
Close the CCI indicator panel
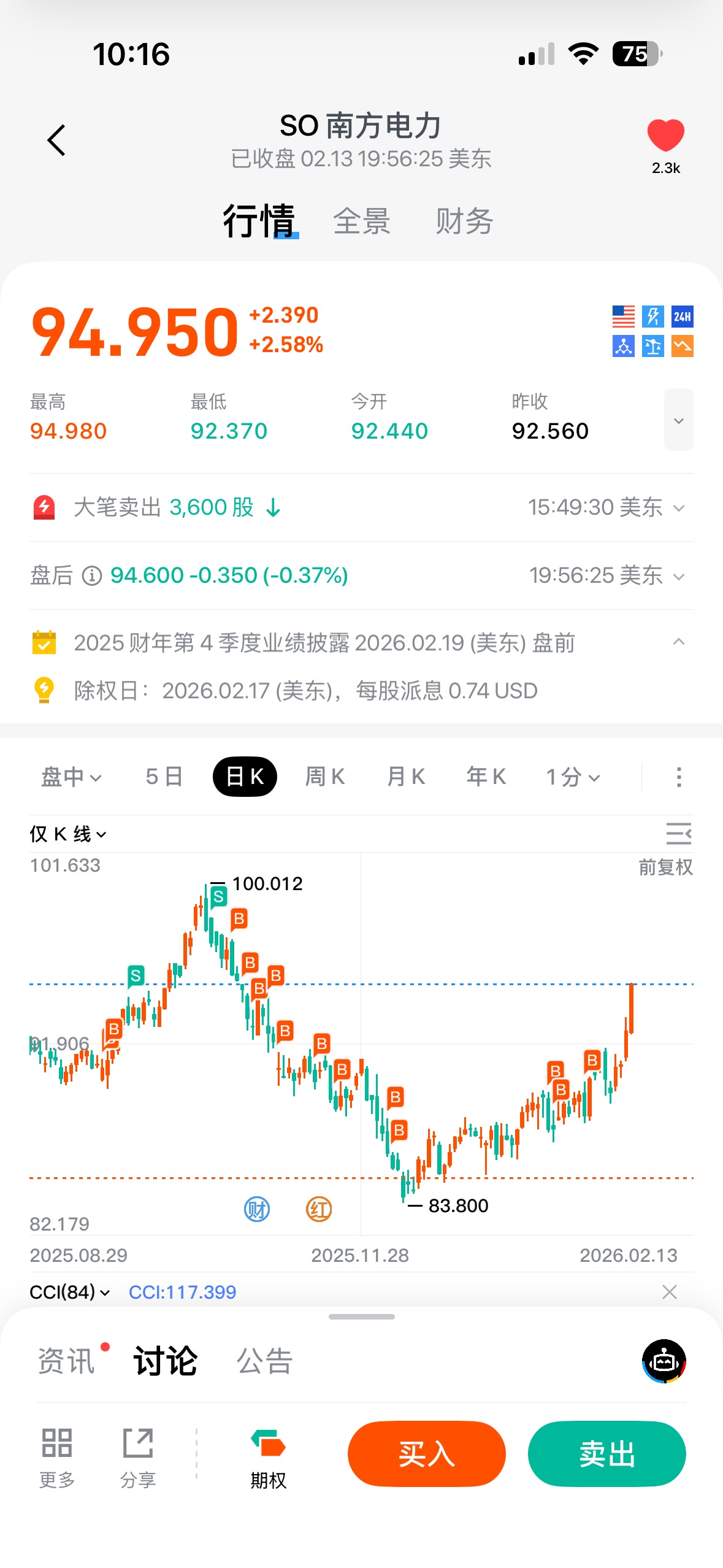click(670, 1292)
